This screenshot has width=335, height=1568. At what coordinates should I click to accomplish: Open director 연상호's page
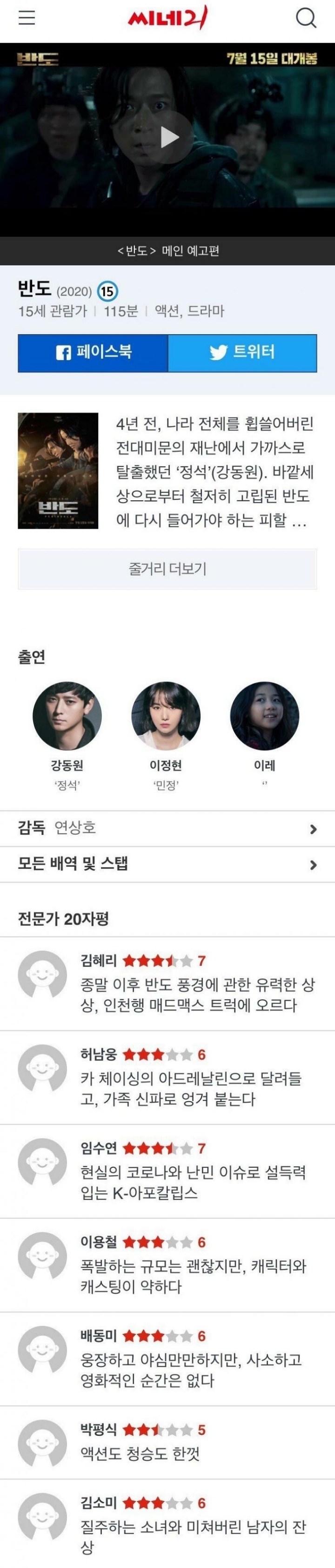coord(167,828)
